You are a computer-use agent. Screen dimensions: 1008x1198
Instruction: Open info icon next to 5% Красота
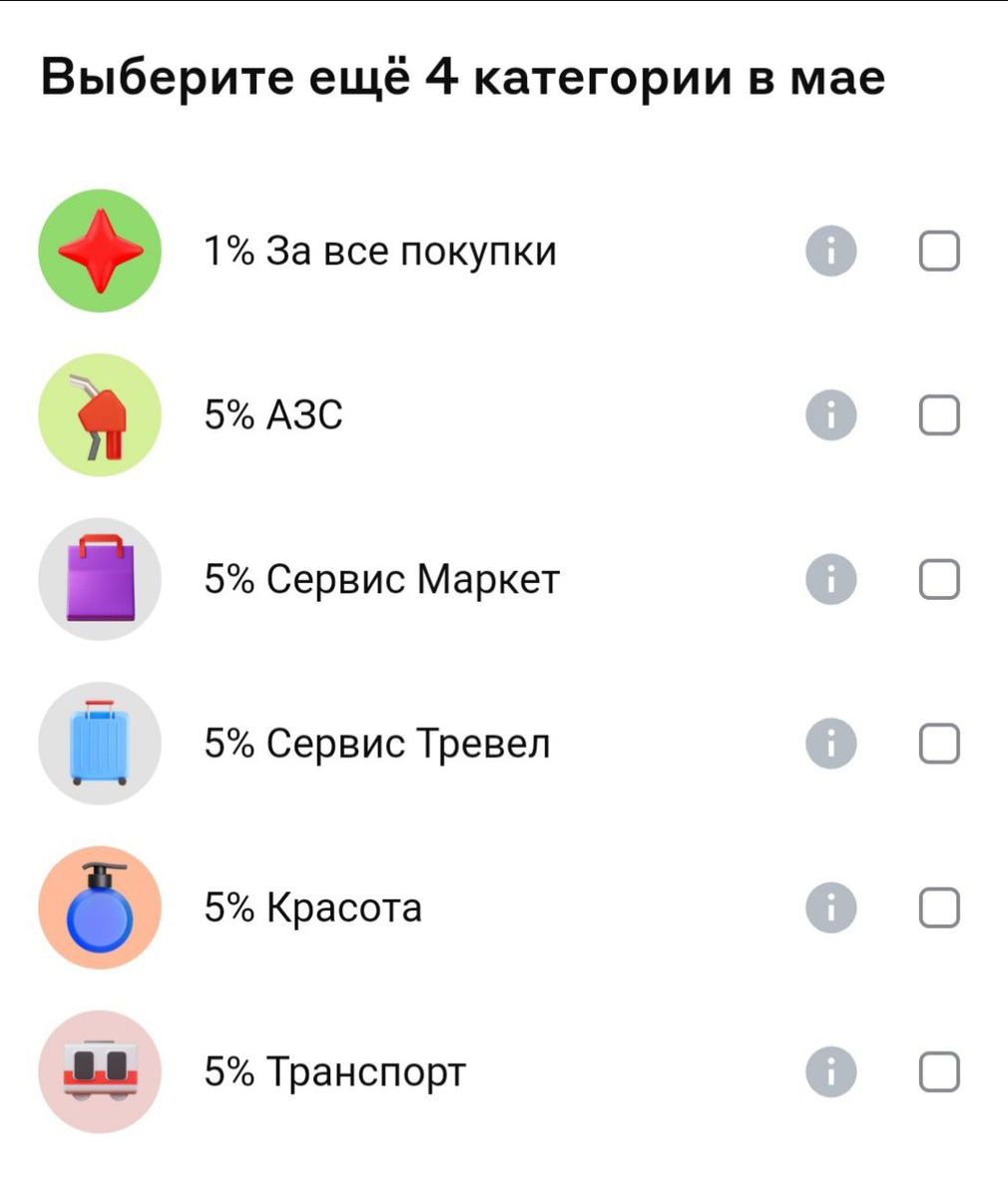pos(831,907)
